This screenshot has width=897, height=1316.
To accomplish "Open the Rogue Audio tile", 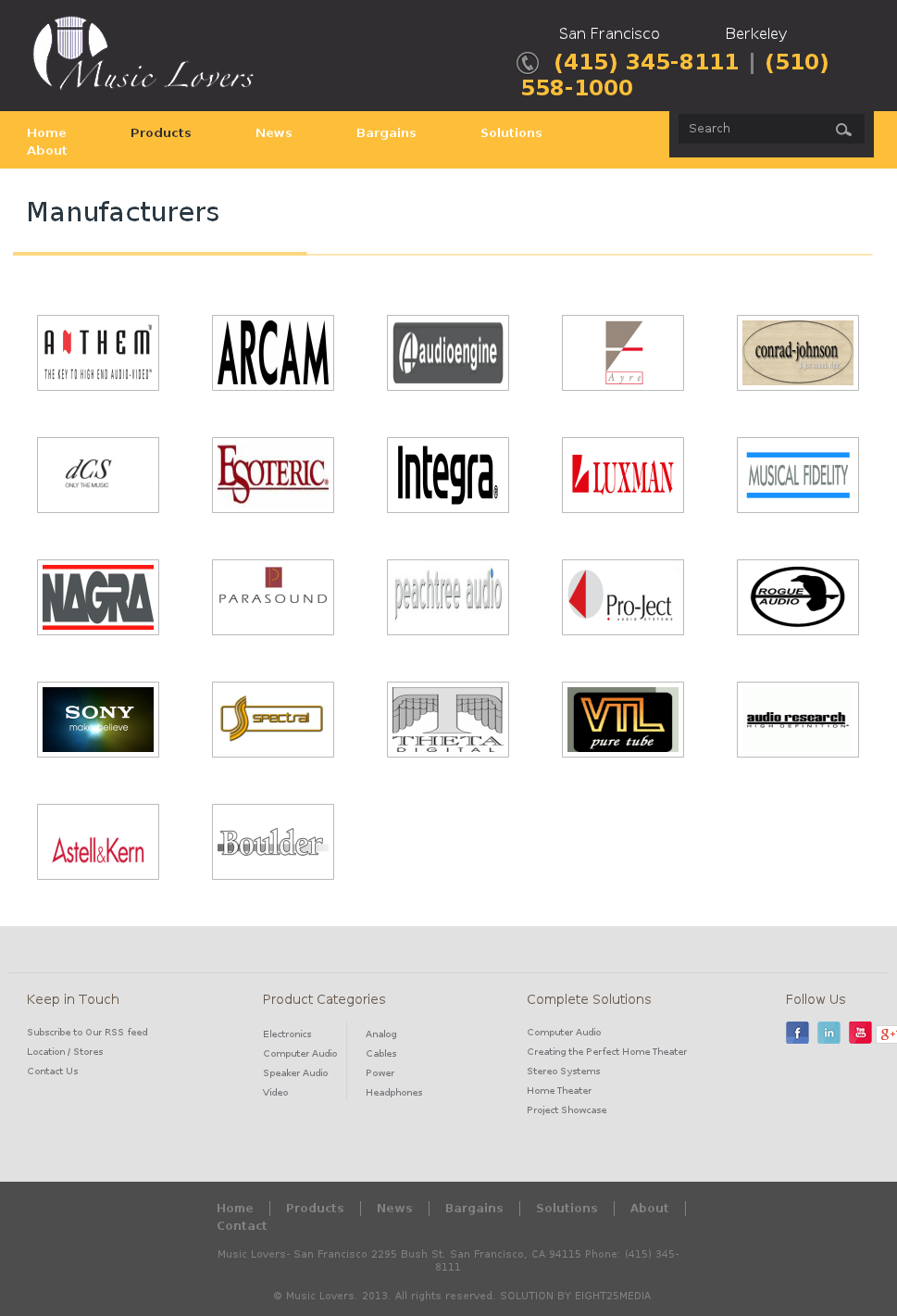I will [x=798, y=597].
